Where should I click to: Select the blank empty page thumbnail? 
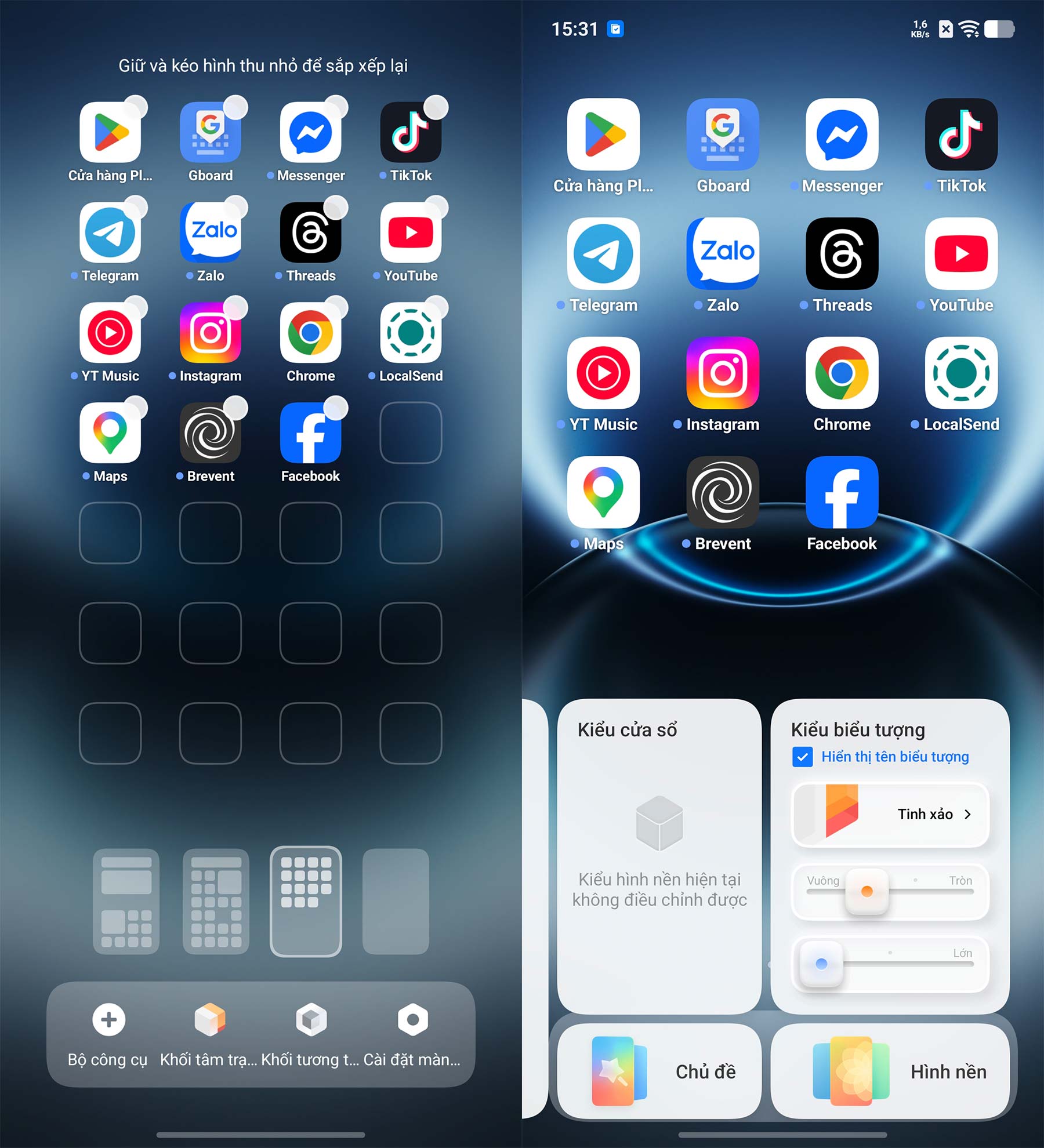point(396,901)
